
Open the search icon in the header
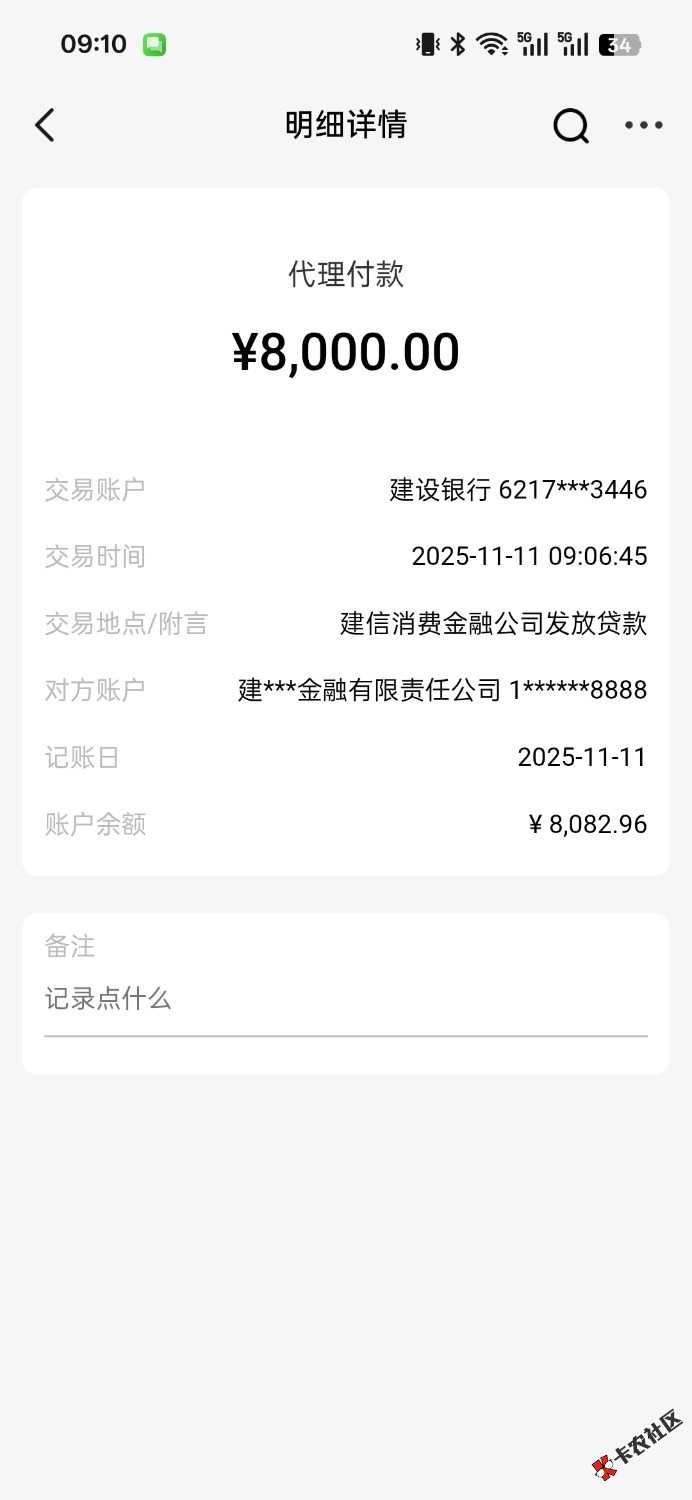pos(571,126)
